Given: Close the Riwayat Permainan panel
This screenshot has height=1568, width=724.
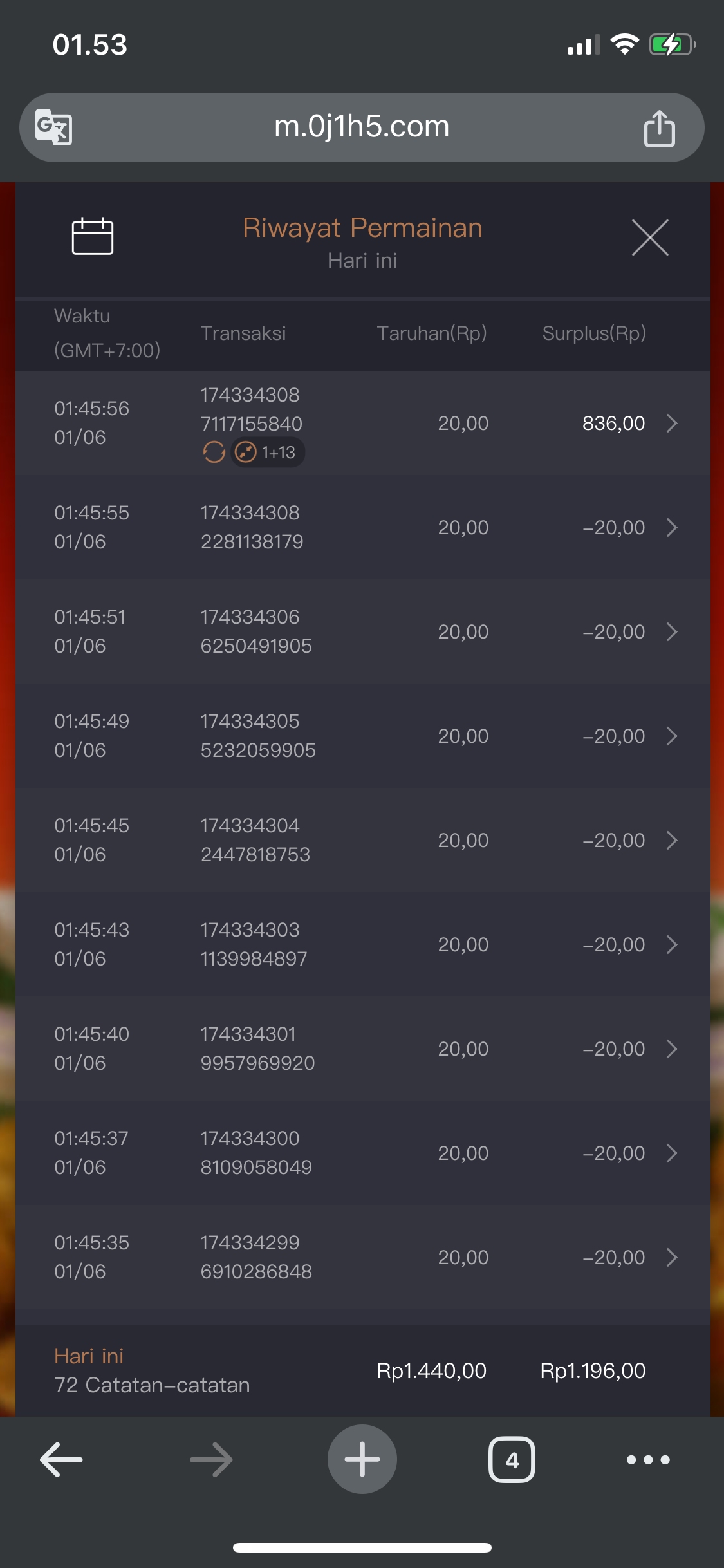Looking at the screenshot, I should [x=649, y=238].
